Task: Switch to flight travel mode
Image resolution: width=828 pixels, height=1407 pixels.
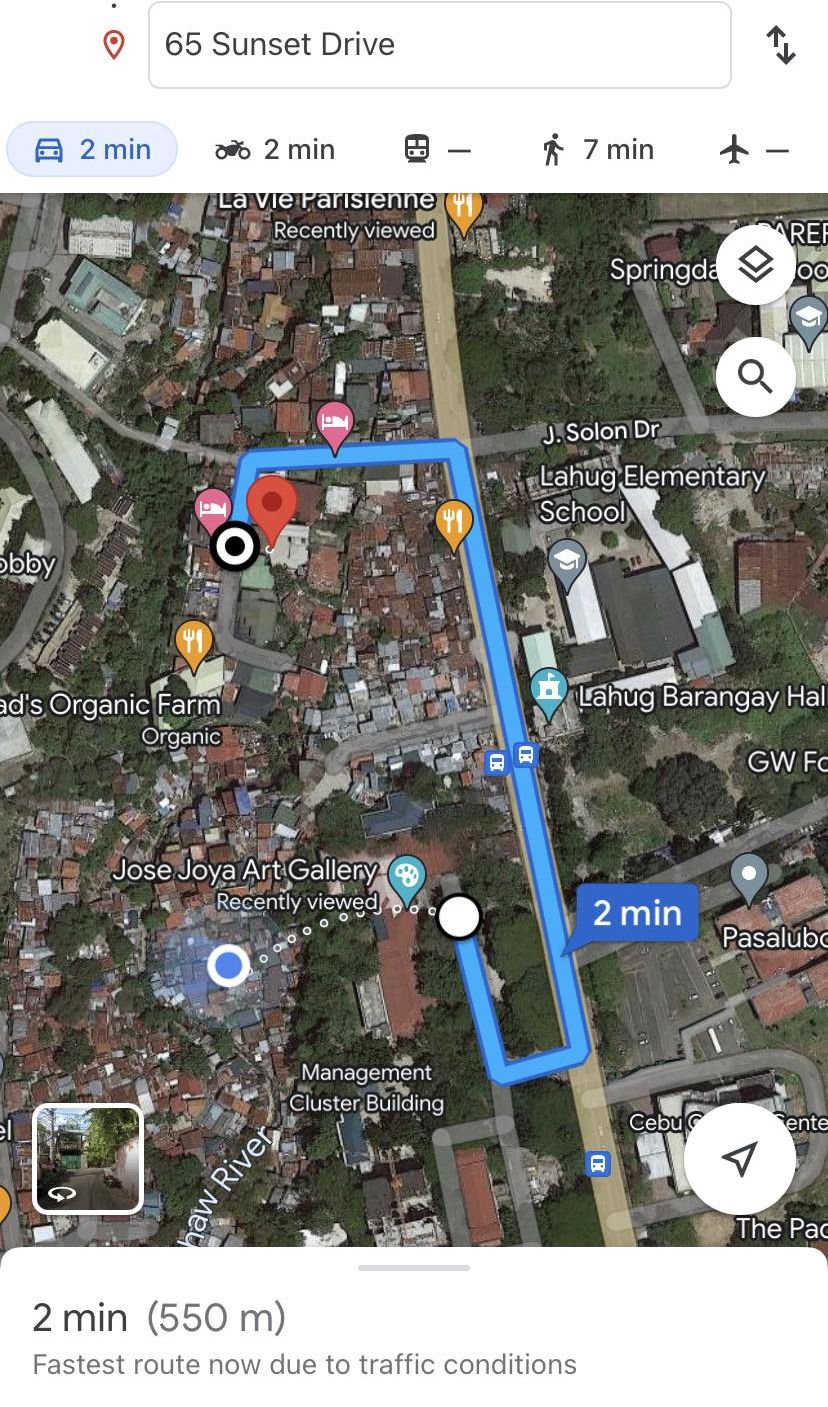Action: tap(754, 150)
